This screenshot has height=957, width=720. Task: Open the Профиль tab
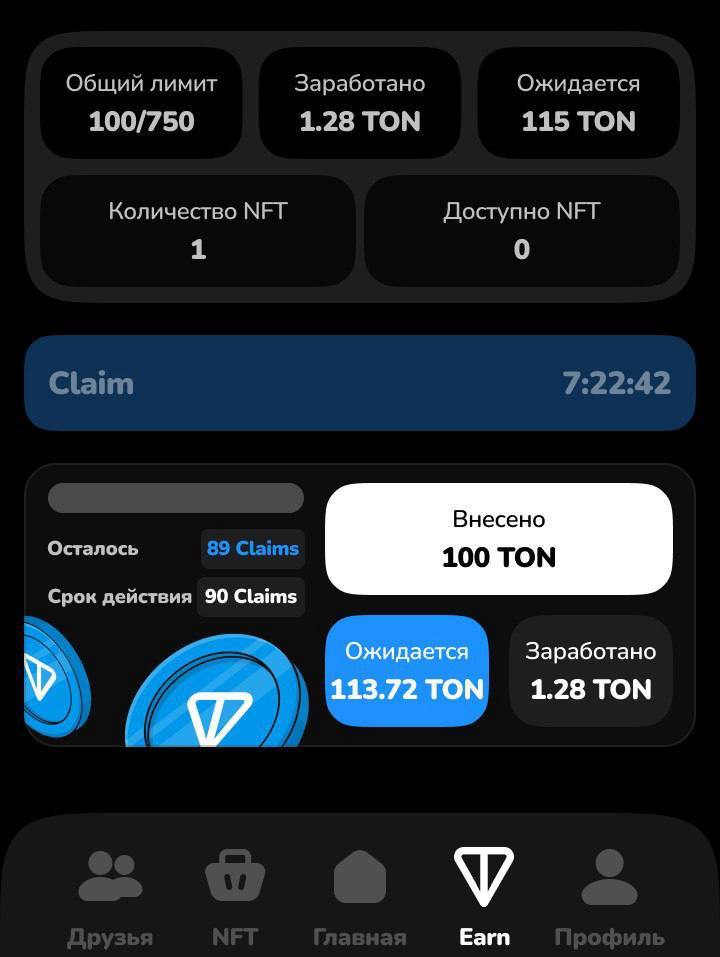[609, 896]
